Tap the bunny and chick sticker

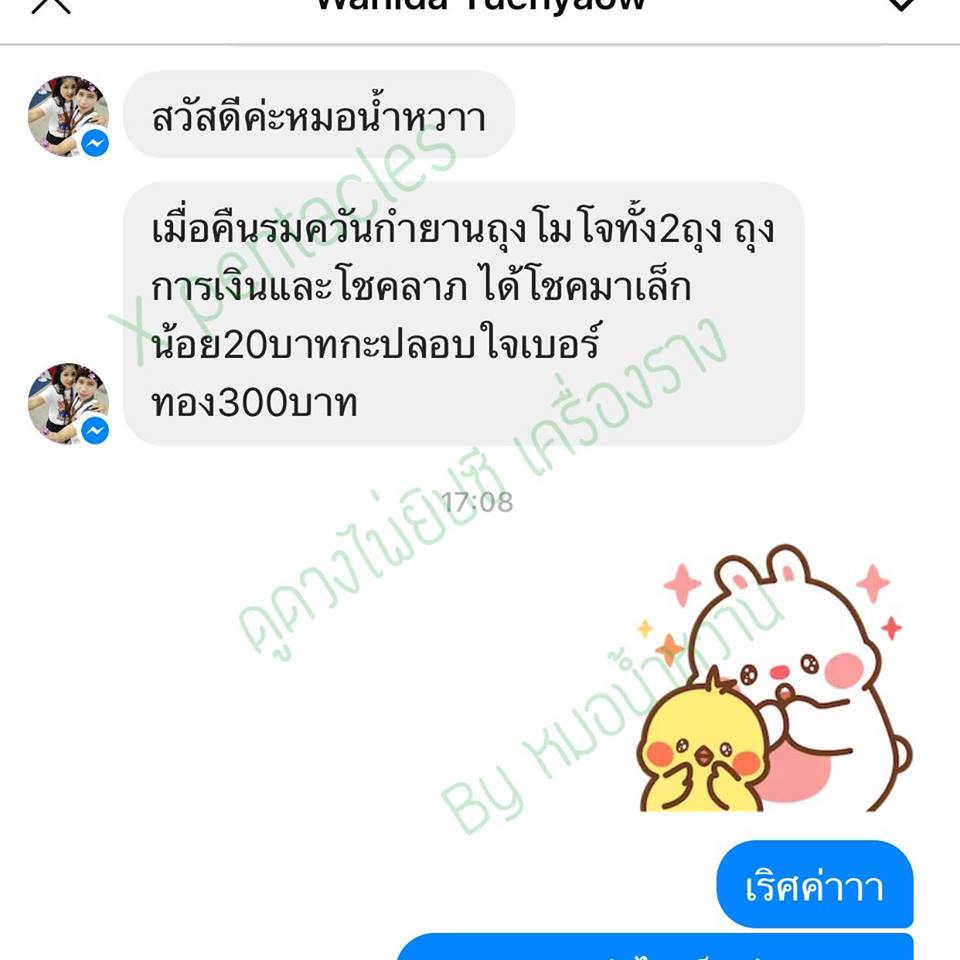click(775, 682)
